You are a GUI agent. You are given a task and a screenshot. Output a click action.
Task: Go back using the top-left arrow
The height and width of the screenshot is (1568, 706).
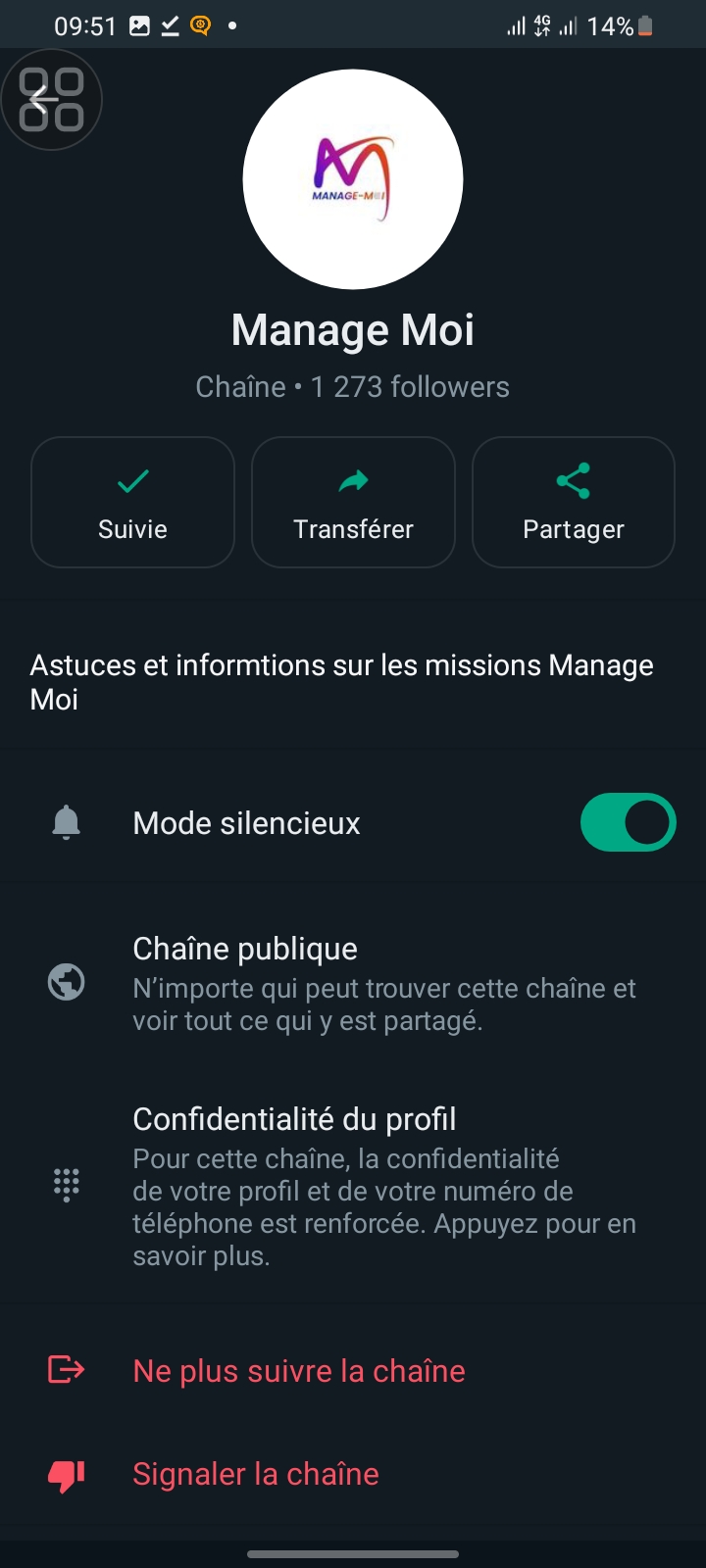(40, 99)
